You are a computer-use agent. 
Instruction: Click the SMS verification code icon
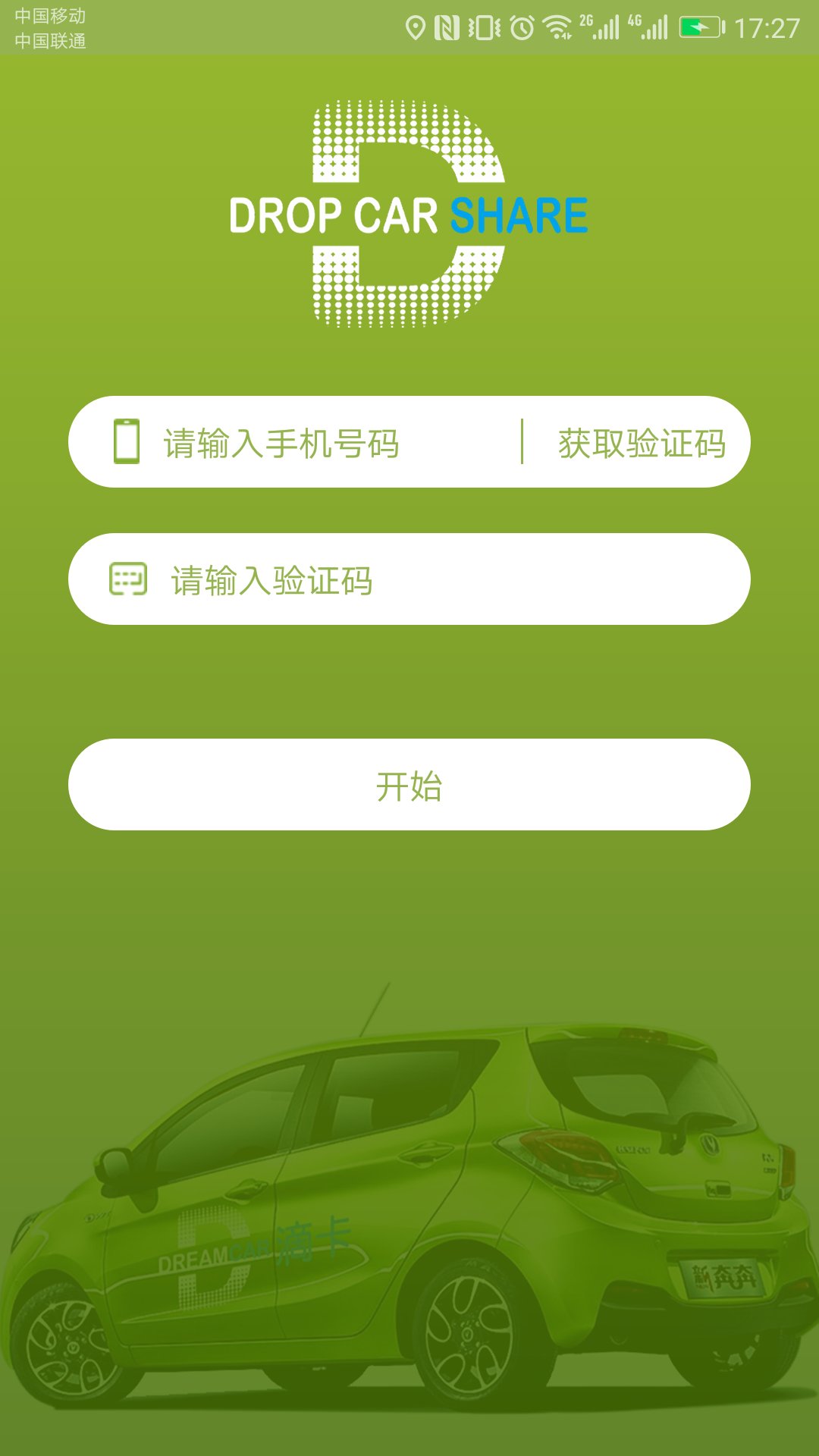(127, 580)
